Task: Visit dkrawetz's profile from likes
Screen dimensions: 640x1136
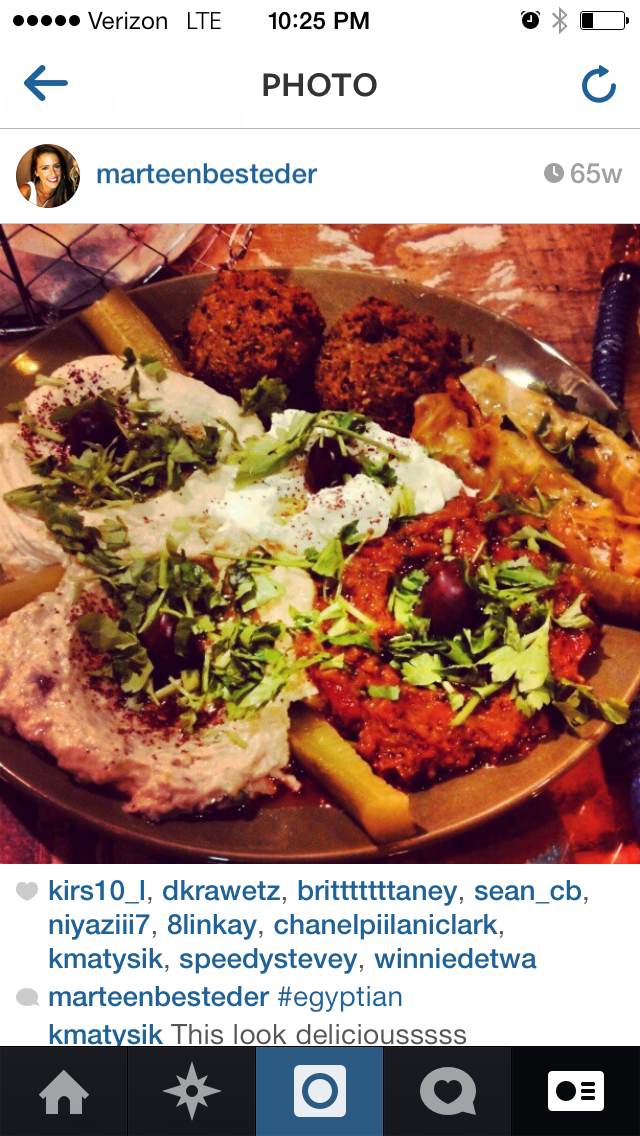Action: (221, 892)
